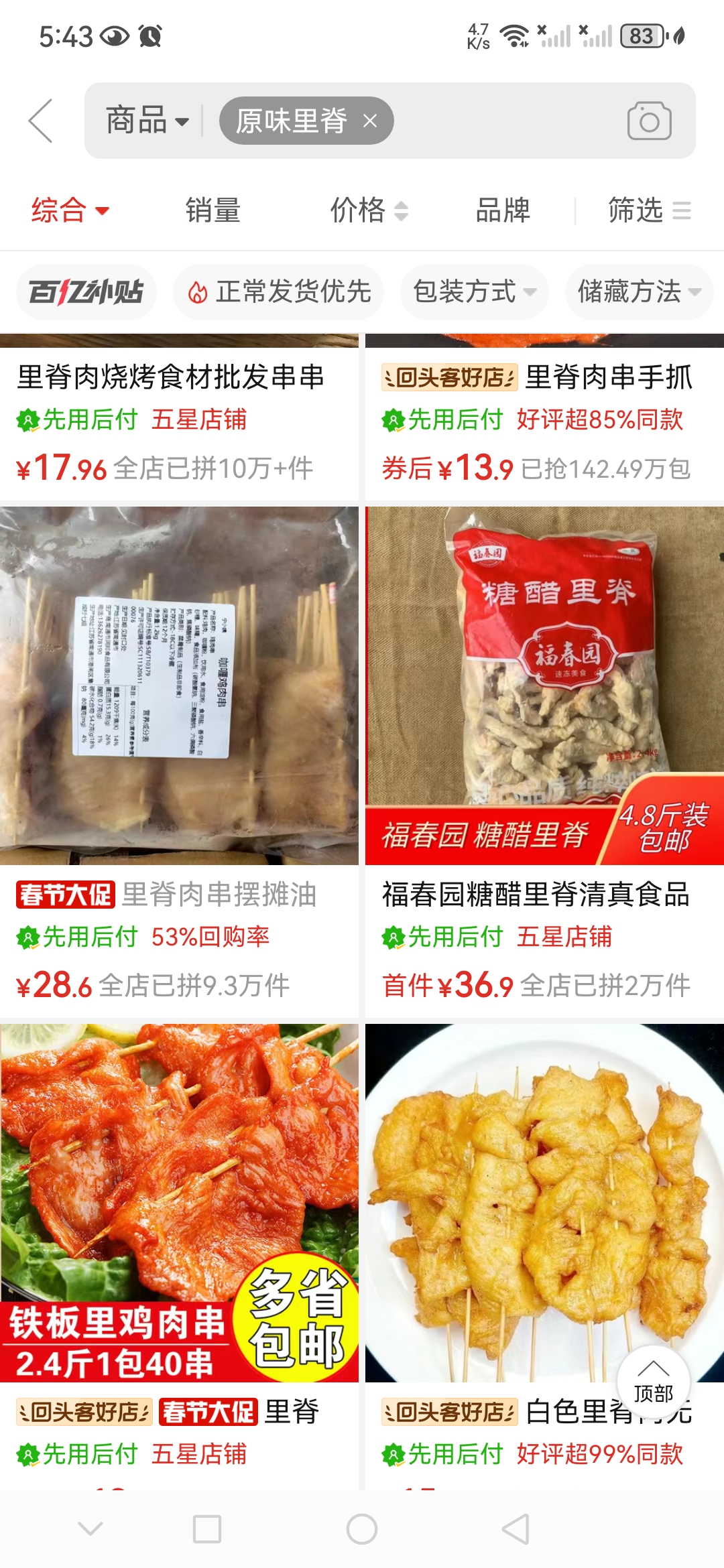724x1568 pixels.
Task: Expand the 储藏方法 dropdown
Action: point(639,292)
